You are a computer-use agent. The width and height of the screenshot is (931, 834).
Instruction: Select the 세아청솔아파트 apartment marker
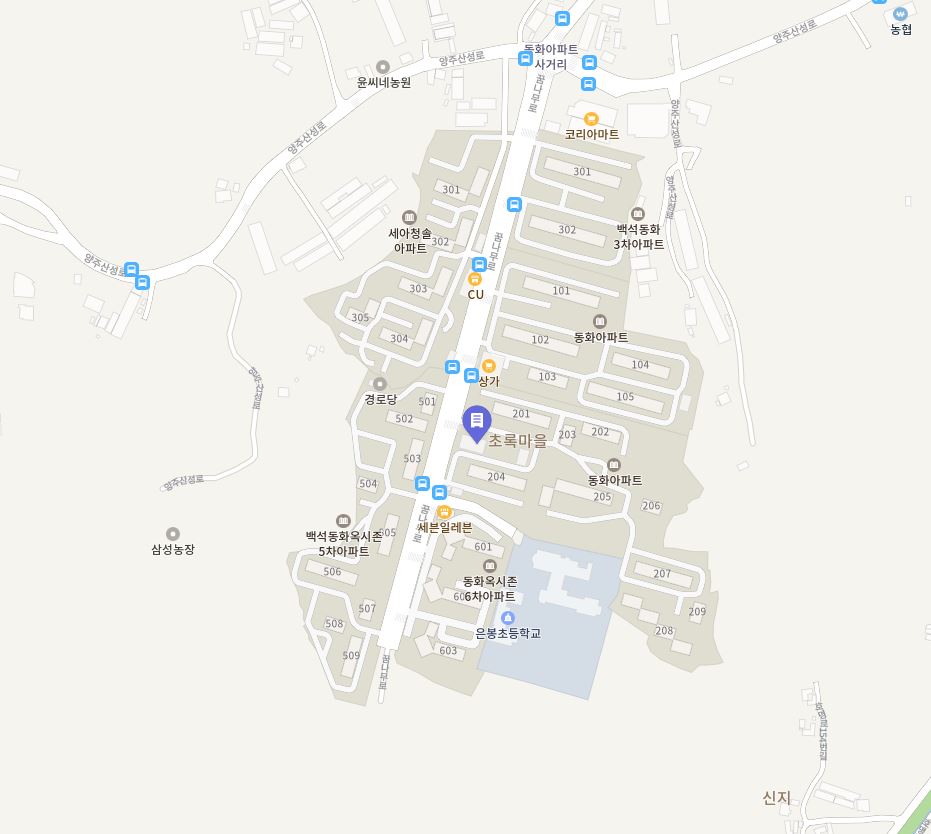pyautogui.click(x=409, y=218)
